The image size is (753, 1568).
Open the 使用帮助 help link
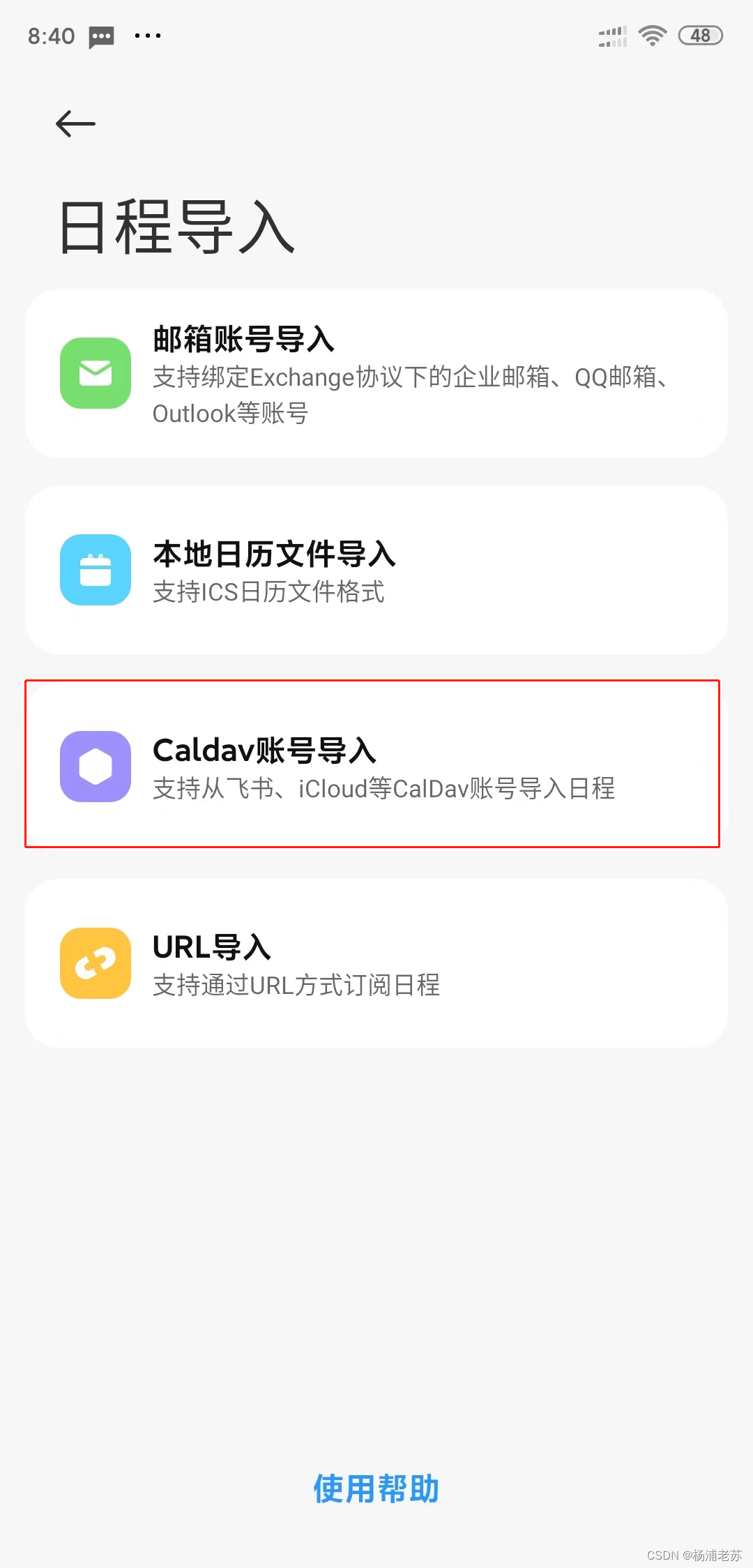tap(375, 1488)
